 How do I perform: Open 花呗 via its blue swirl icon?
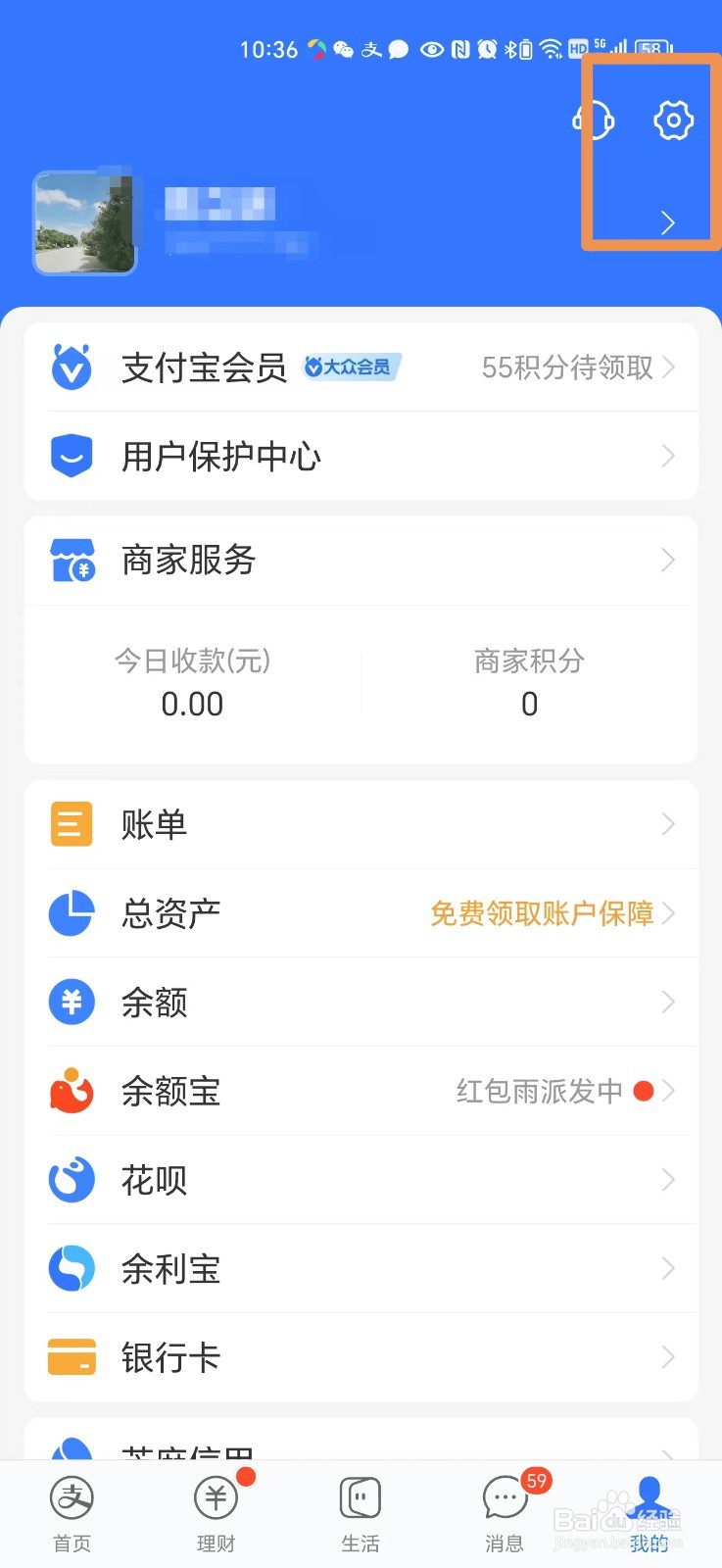click(x=70, y=1179)
